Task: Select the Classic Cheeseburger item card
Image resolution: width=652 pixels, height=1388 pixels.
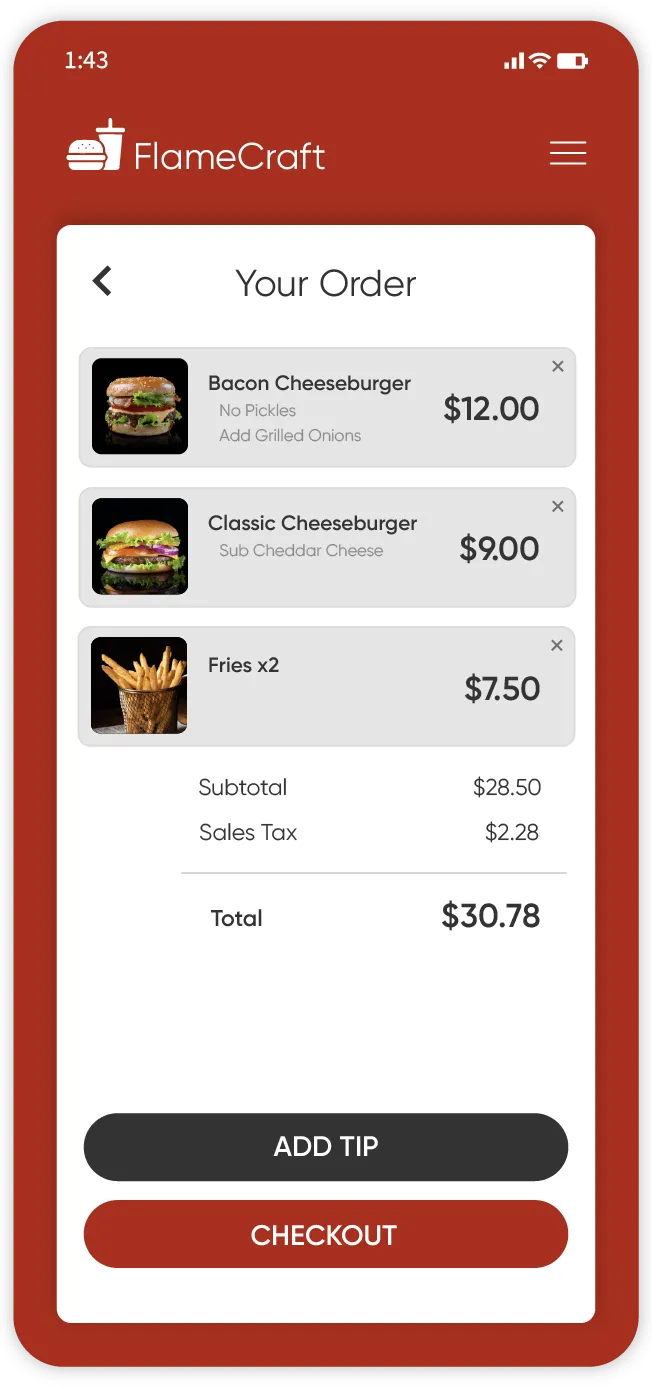Action: (310, 548)
